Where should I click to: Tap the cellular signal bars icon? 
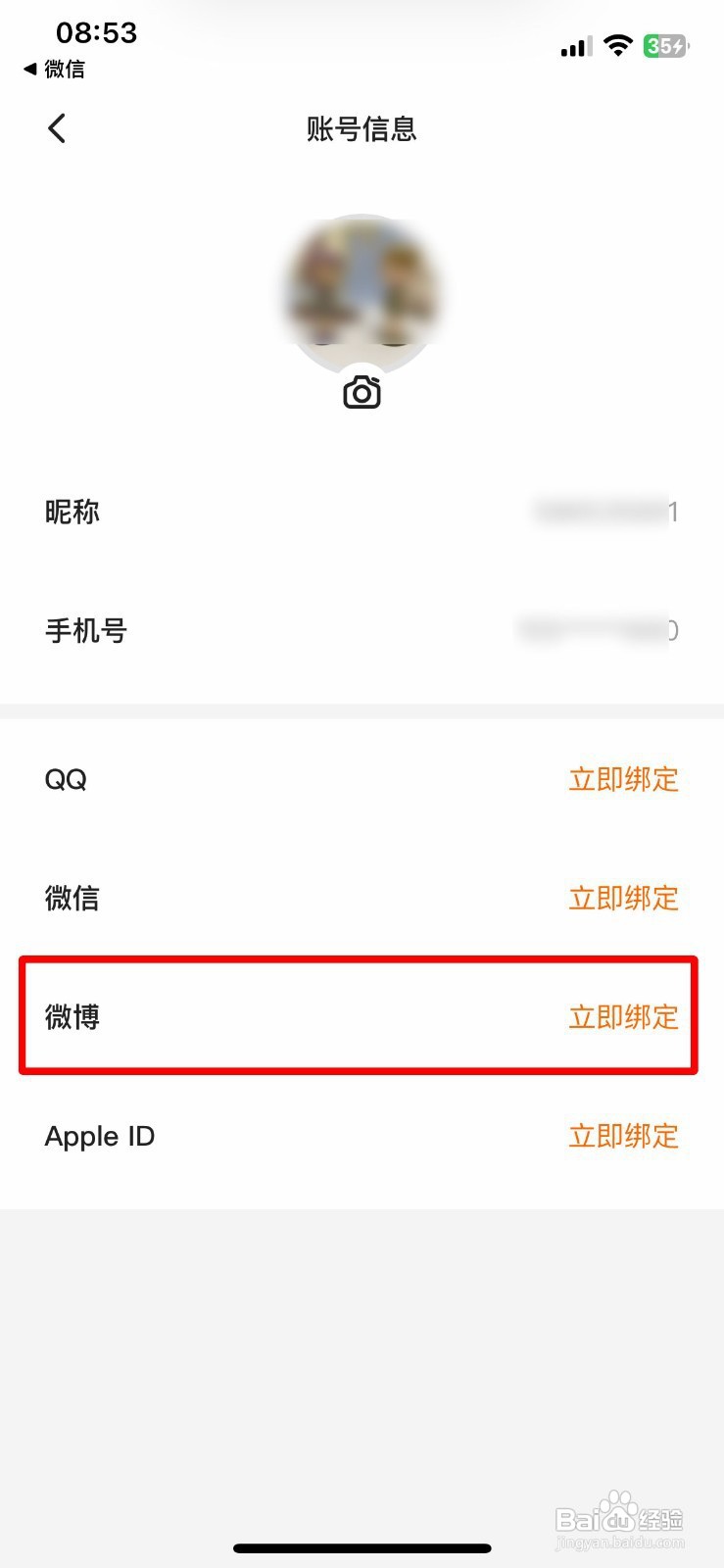(576, 46)
